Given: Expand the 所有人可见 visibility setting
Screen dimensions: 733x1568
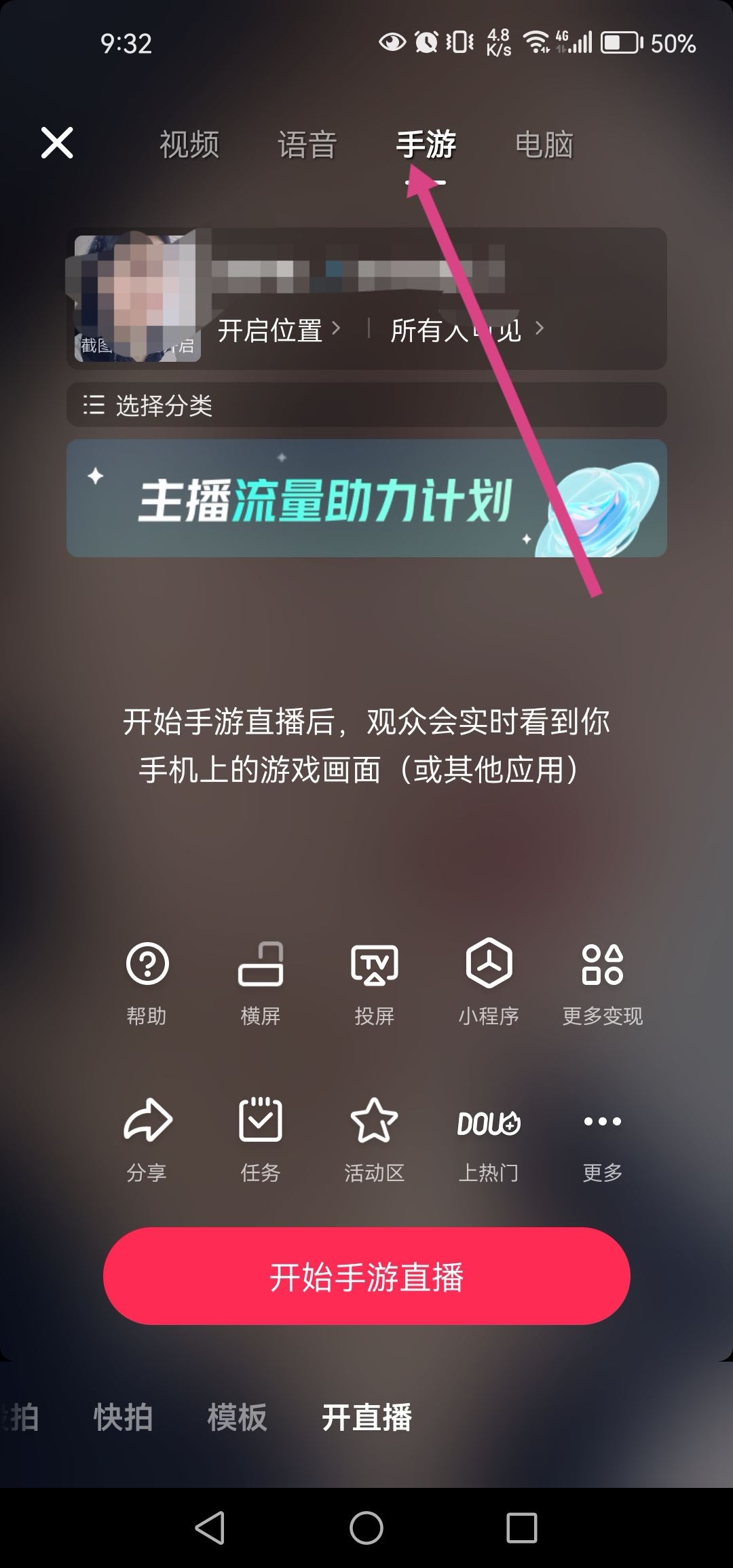Looking at the screenshot, I should click(462, 331).
